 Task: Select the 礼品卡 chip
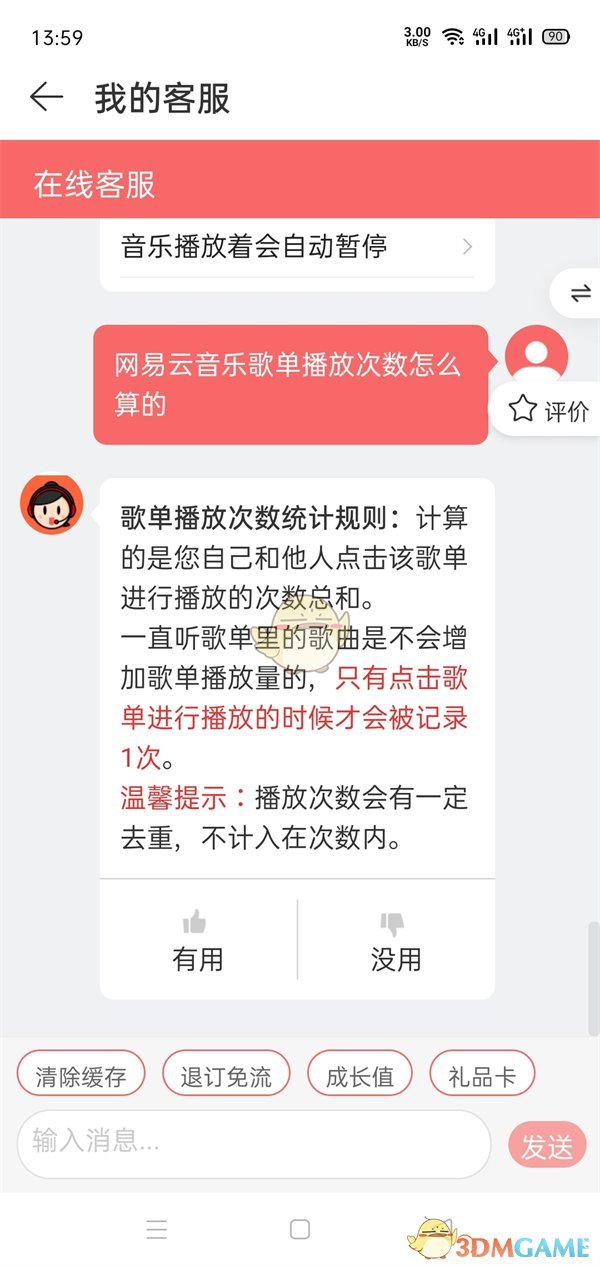click(482, 1076)
